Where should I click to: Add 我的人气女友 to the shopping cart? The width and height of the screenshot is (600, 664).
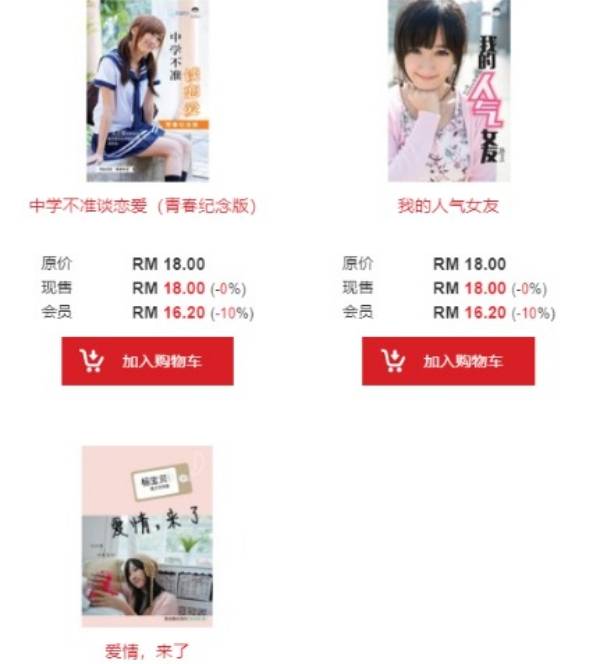pyautogui.click(x=448, y=361)
